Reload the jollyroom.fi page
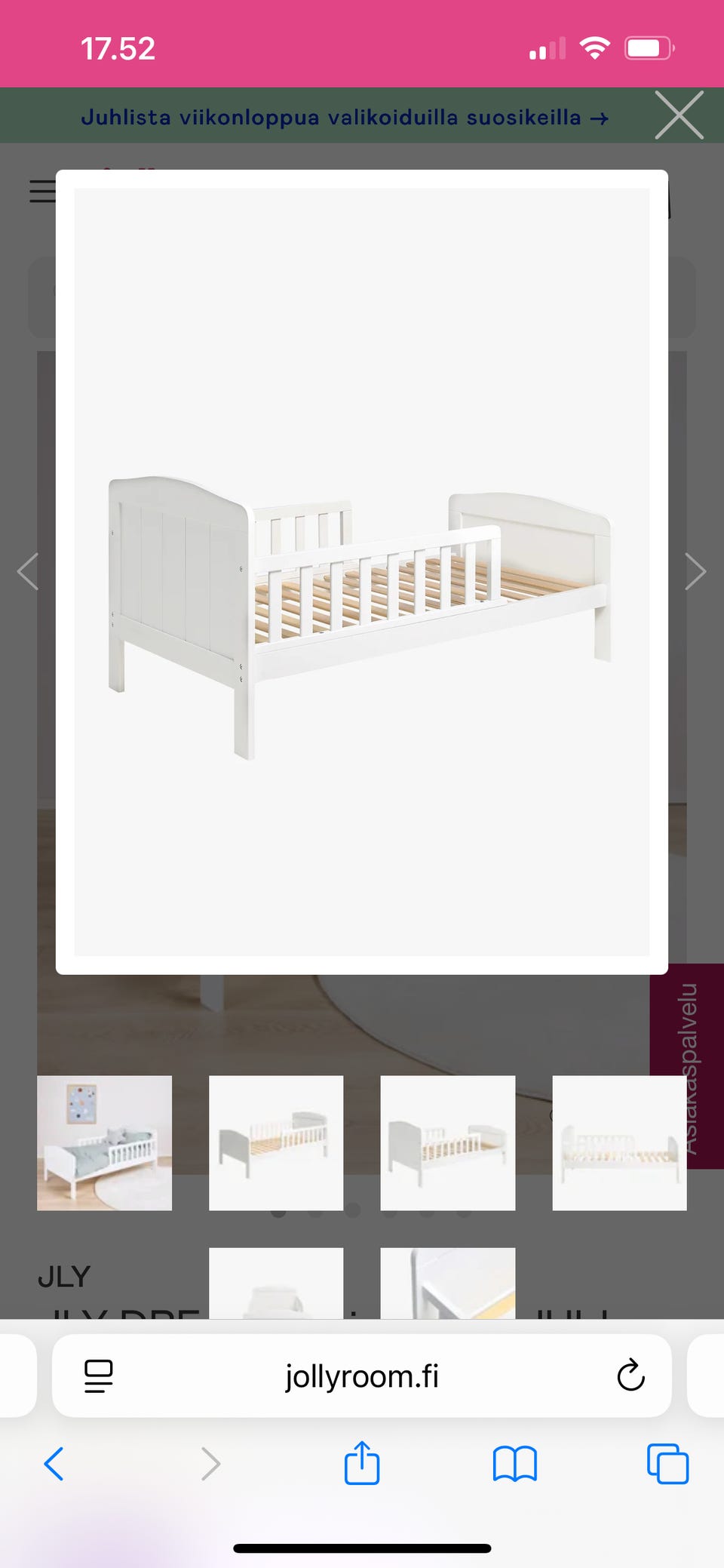The image size is (724, 1568). tap(630, 1376)
